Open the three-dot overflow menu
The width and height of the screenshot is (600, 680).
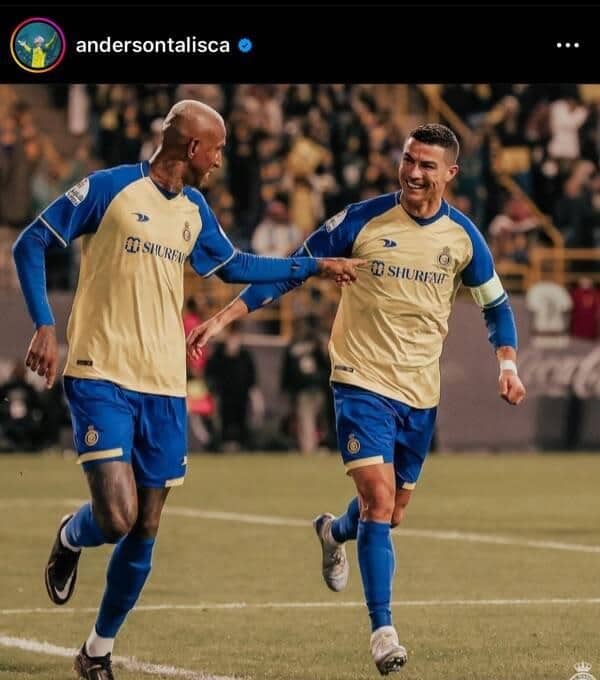coord(567,45)
